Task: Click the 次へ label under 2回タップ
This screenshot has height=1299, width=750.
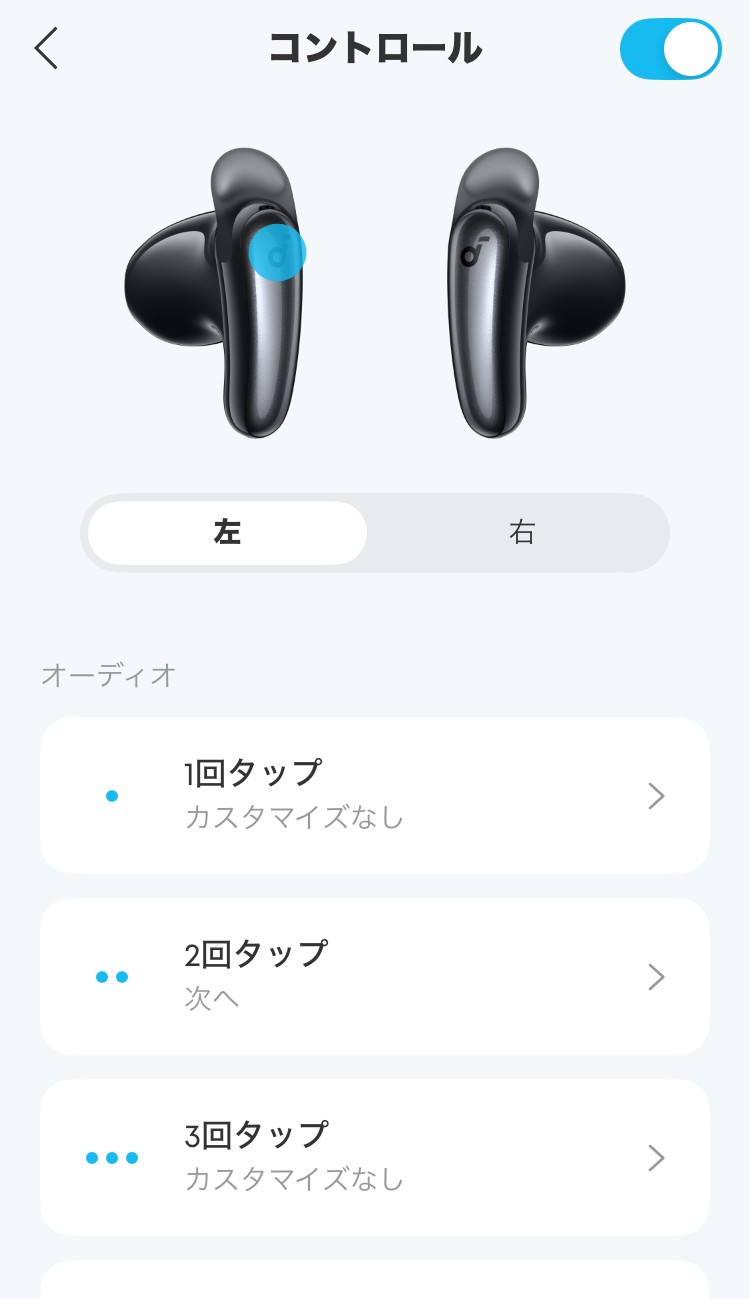Action: 212,999
